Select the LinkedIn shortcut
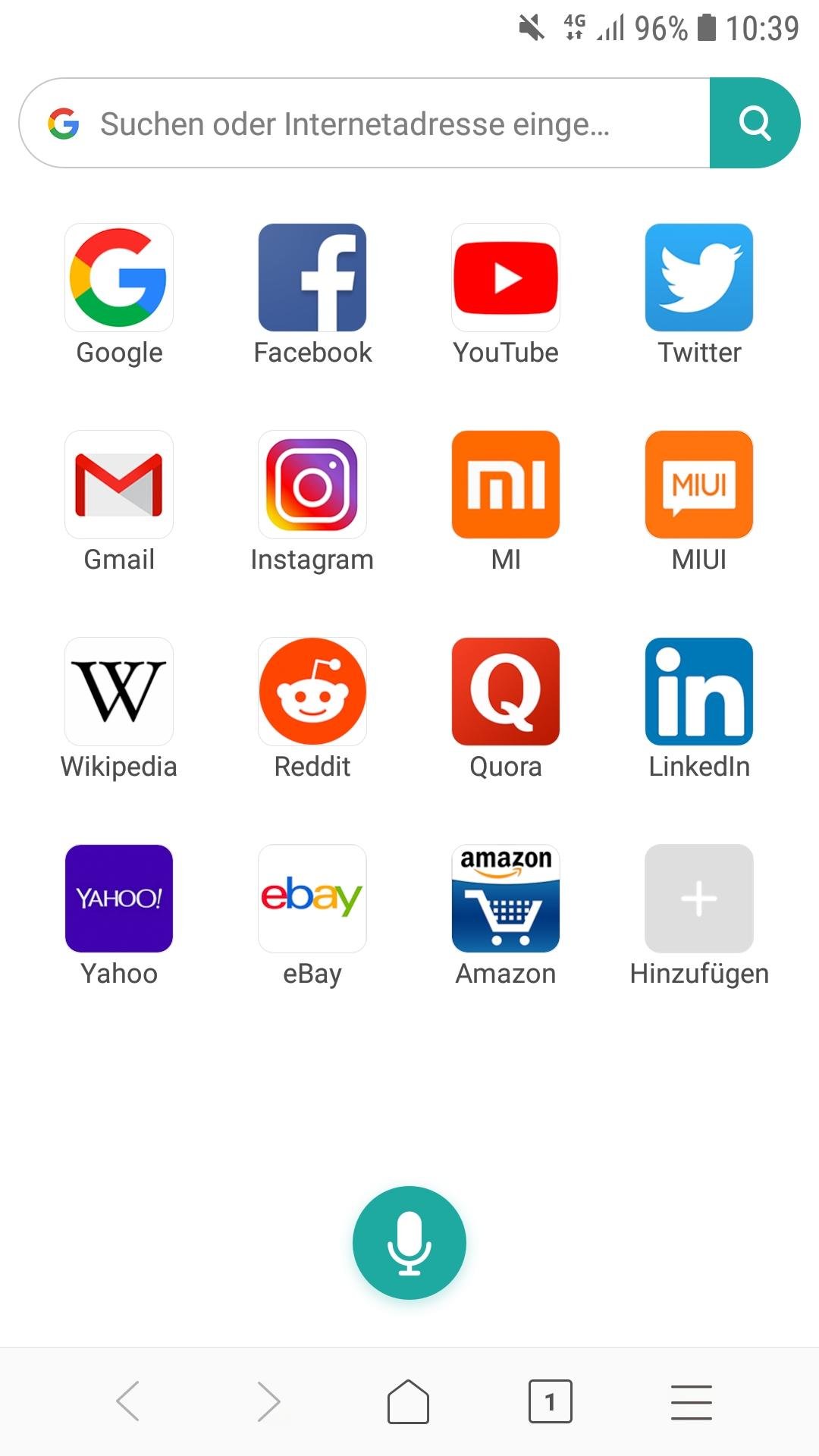This screenshot has height=1456, width=819. click(699, 692)
